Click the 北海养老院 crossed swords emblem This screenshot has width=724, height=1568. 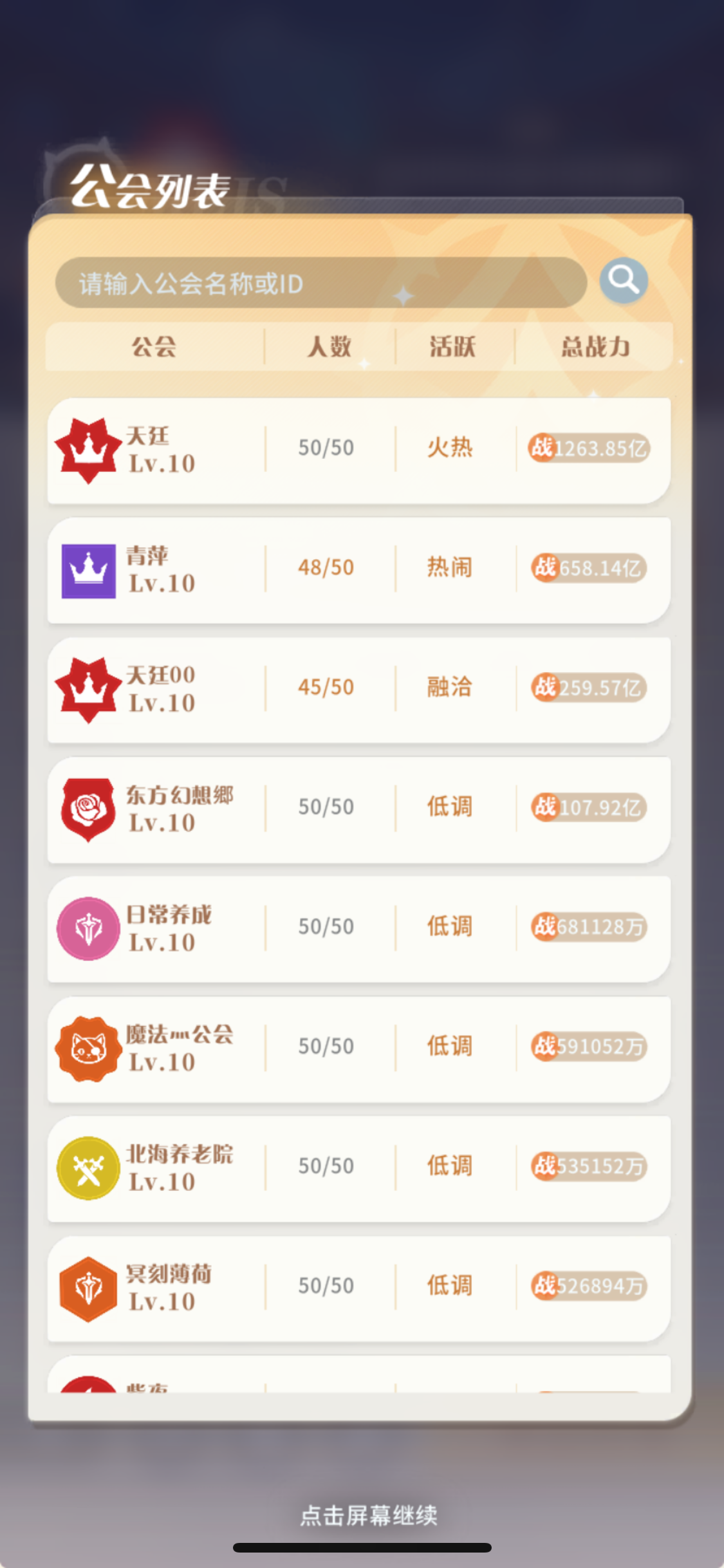pos(89,1166)
